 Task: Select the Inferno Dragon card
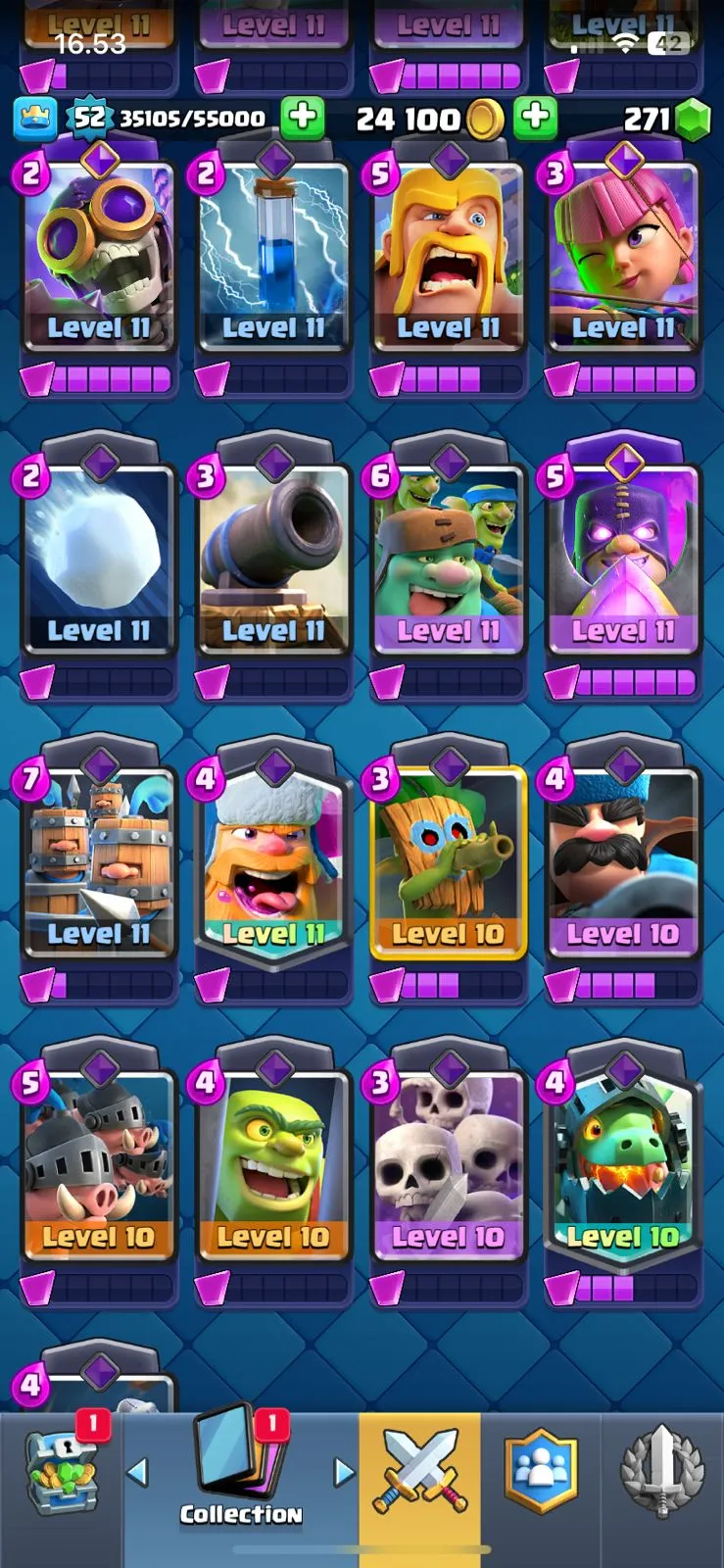click(623, 1166)
